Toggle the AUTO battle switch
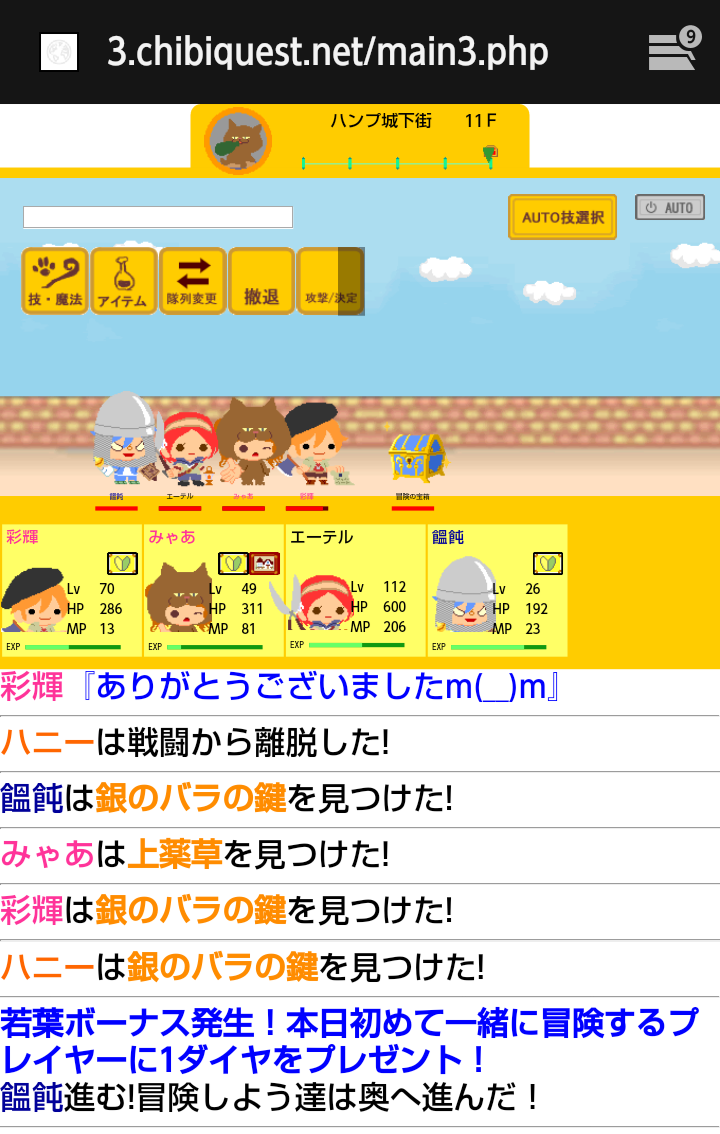Image resolution: width=720 pixels, height=1134 pixels. point(670,207)
